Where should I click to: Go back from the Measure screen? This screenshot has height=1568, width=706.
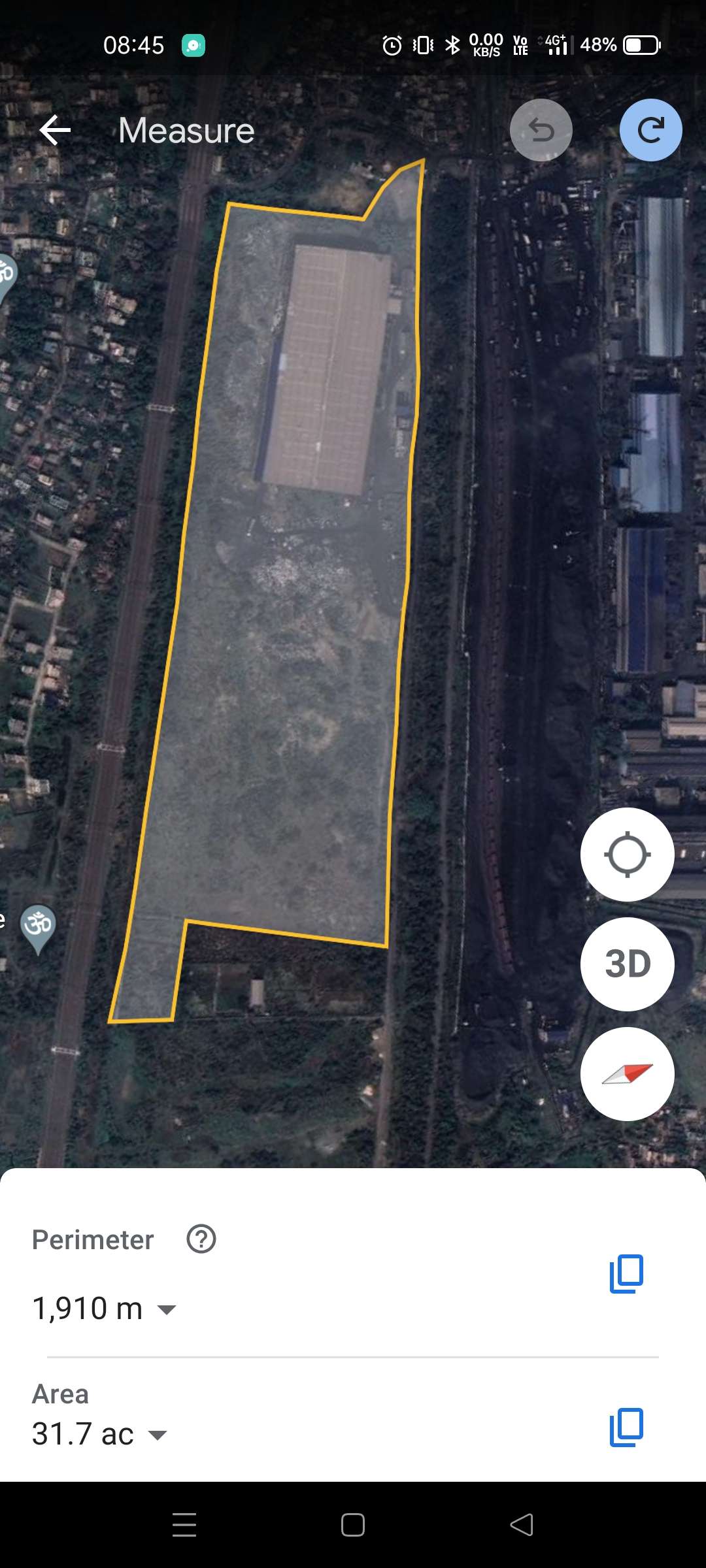click(x=55, y=130)
